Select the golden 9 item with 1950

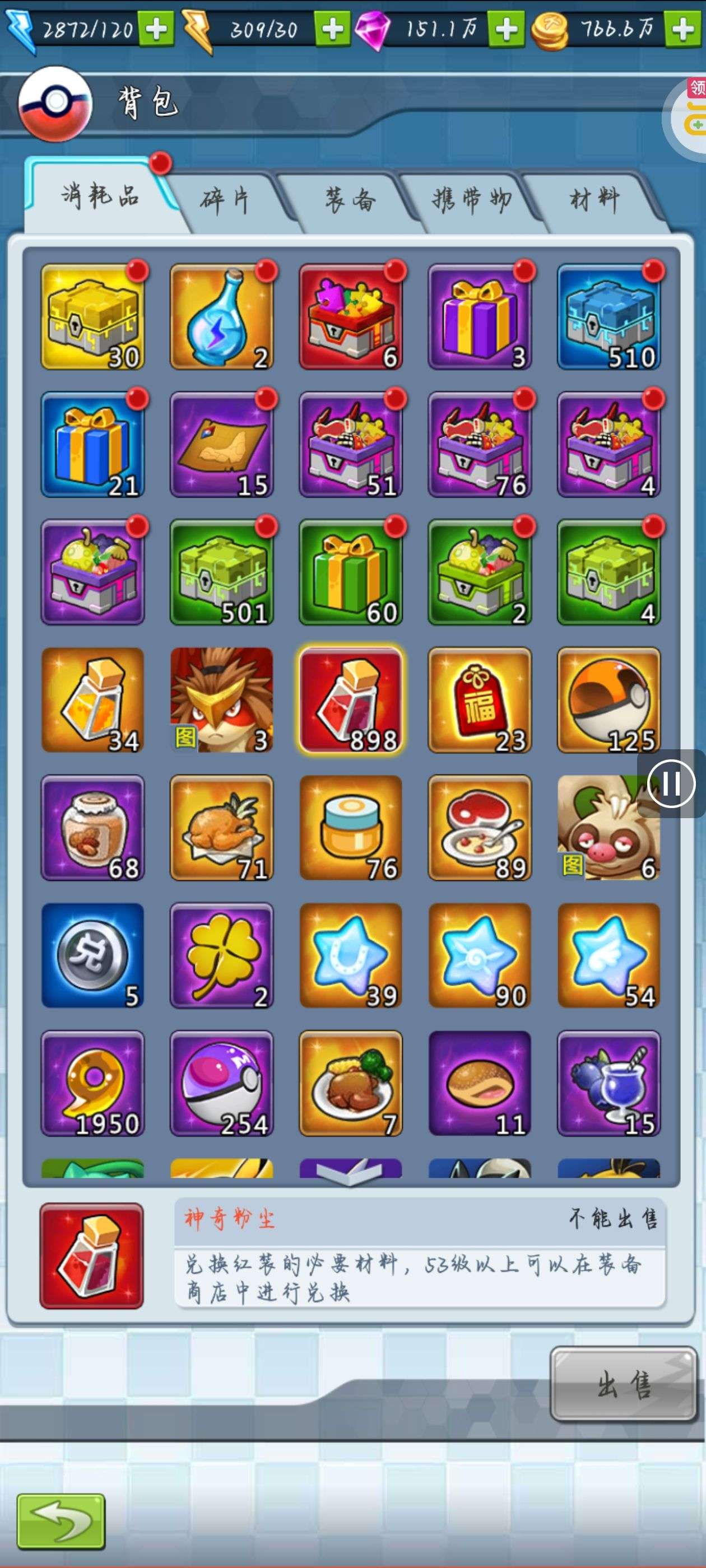[x=92, y=1084]
